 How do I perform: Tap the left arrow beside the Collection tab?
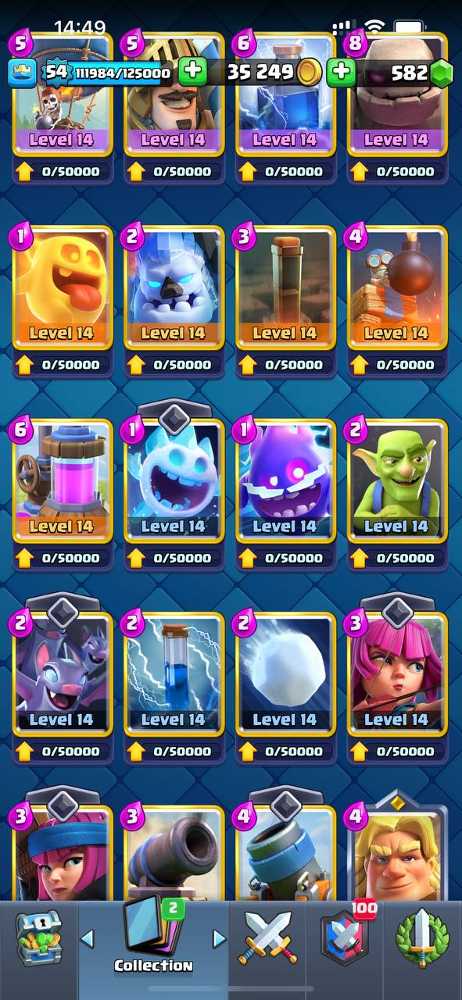87,939
